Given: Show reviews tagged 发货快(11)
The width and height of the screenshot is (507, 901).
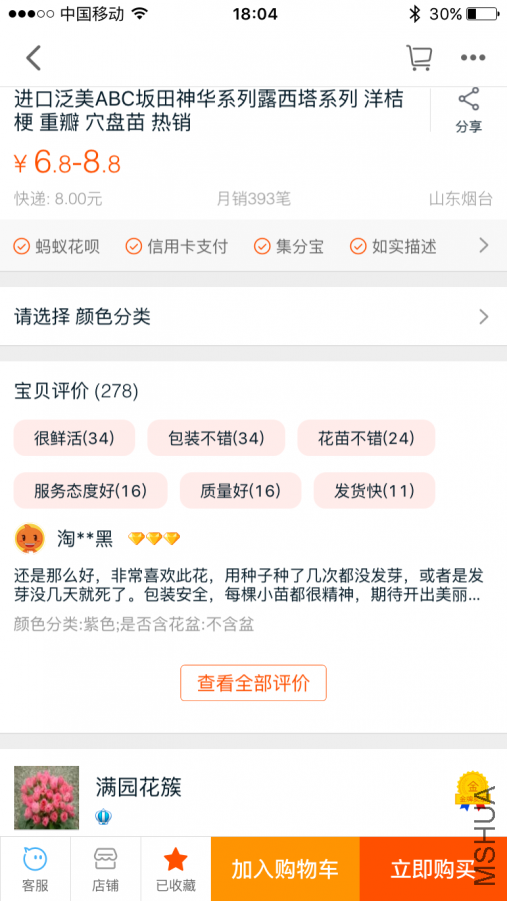Looking at the screenshot, I should 374,491.
